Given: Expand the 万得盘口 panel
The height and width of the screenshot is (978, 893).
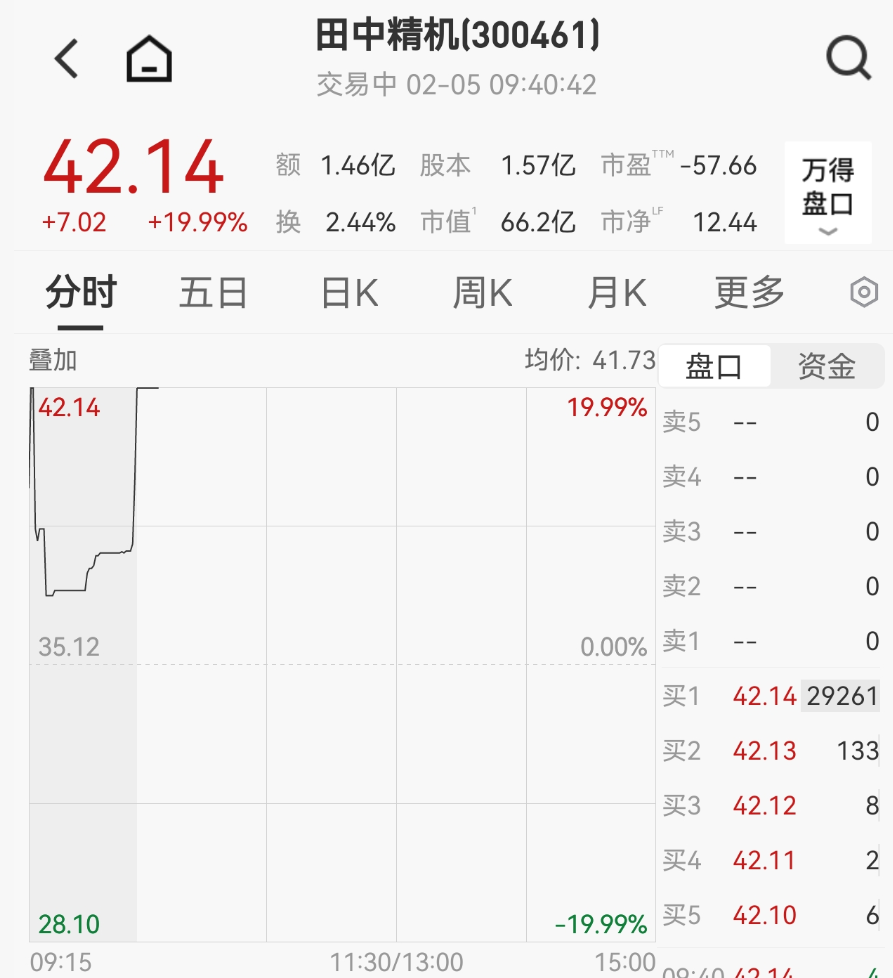Looking at the screenshot, I should (x=828, y=193).
